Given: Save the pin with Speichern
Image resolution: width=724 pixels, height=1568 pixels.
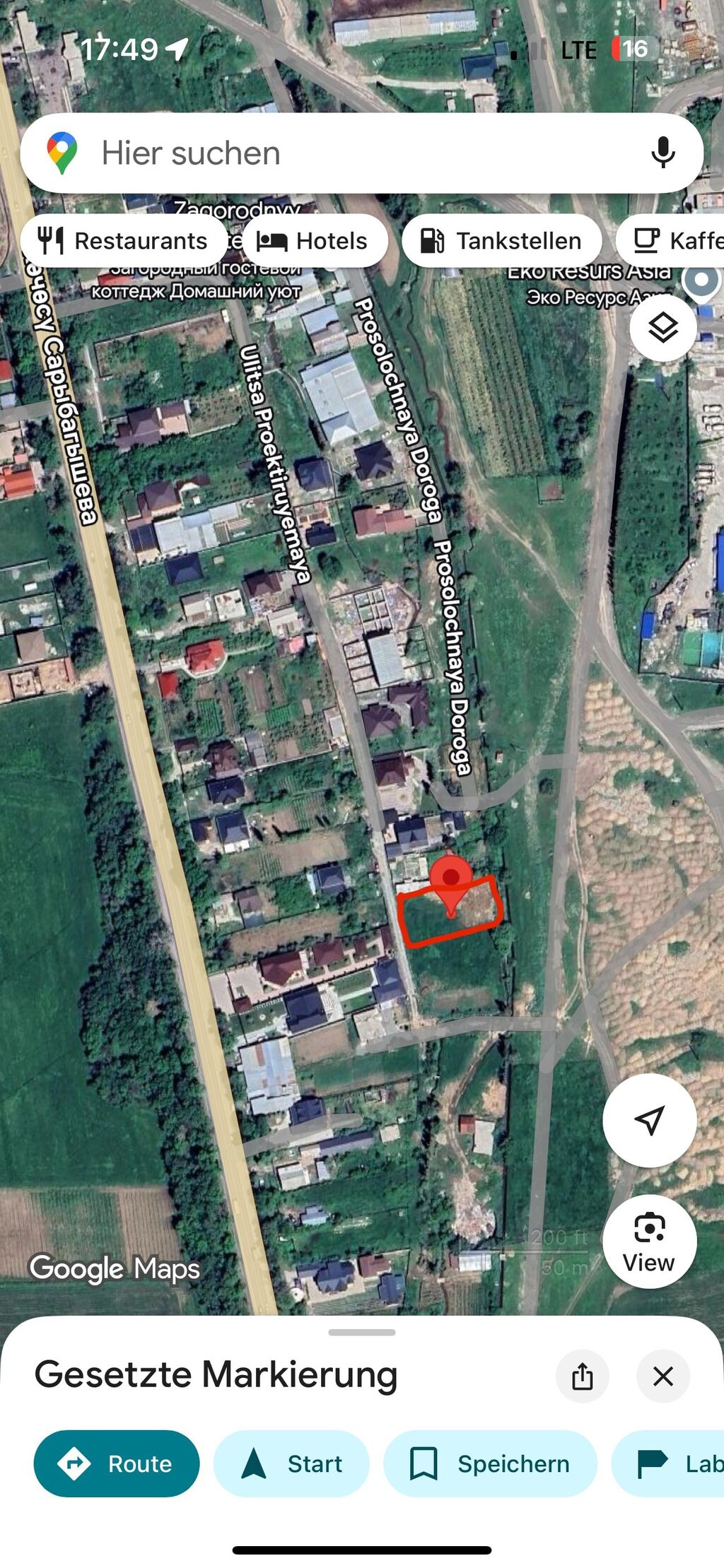Looking at the screenshot, I should tap(490, 1463).
